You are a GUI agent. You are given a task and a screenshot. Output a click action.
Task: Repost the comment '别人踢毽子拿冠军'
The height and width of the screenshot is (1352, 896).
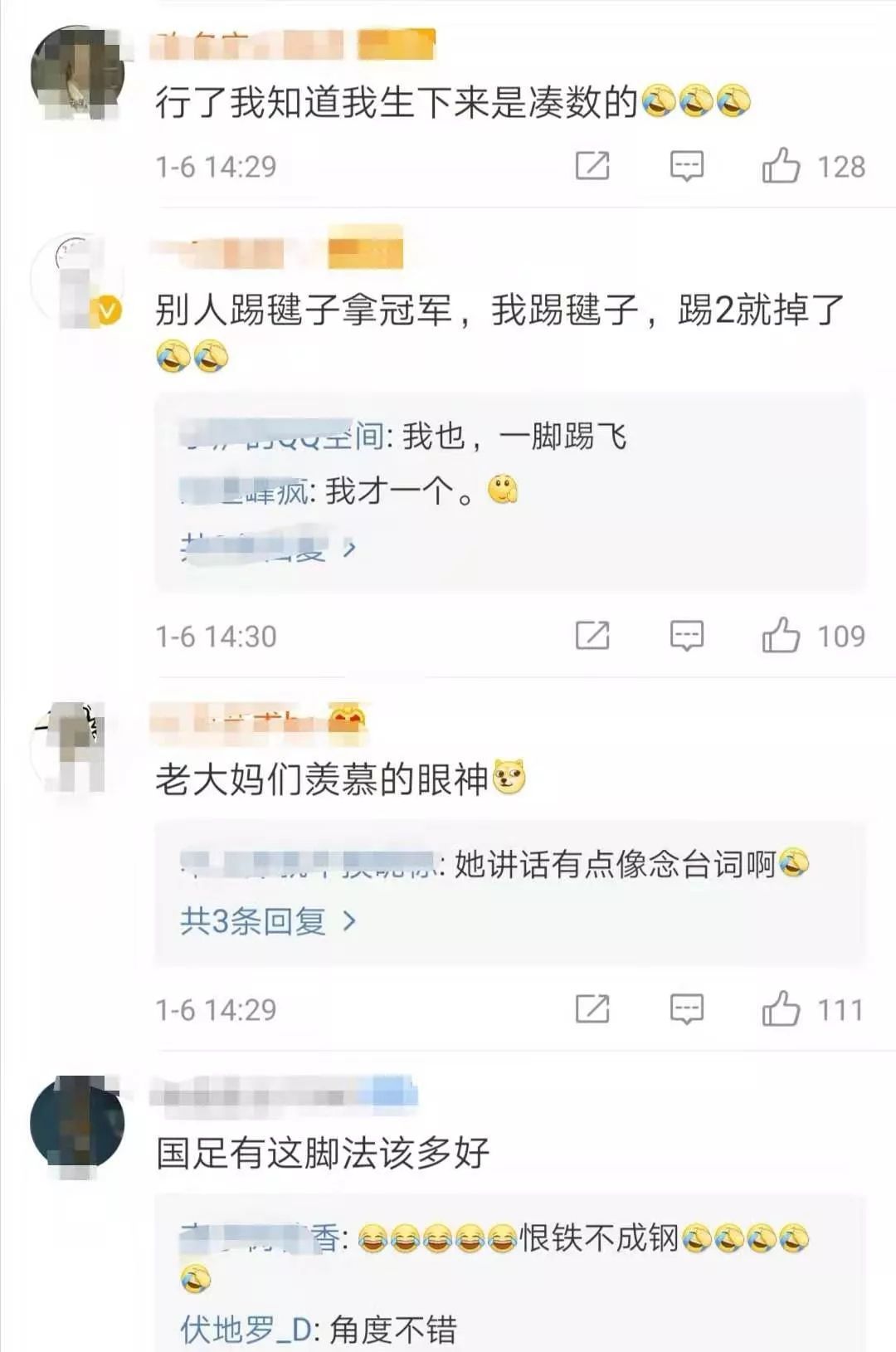point(592,637)
